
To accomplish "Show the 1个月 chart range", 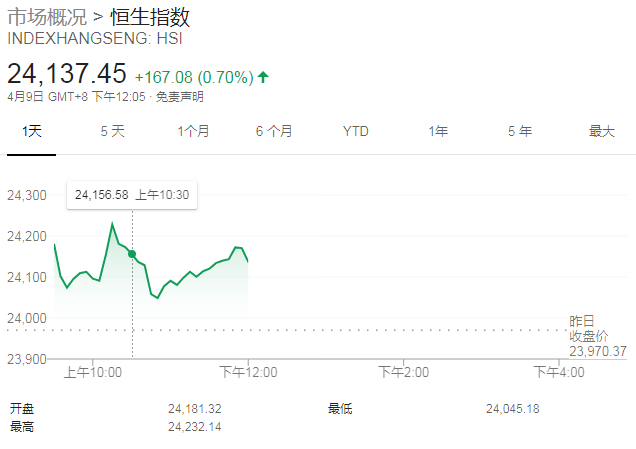I will [193, 131].
